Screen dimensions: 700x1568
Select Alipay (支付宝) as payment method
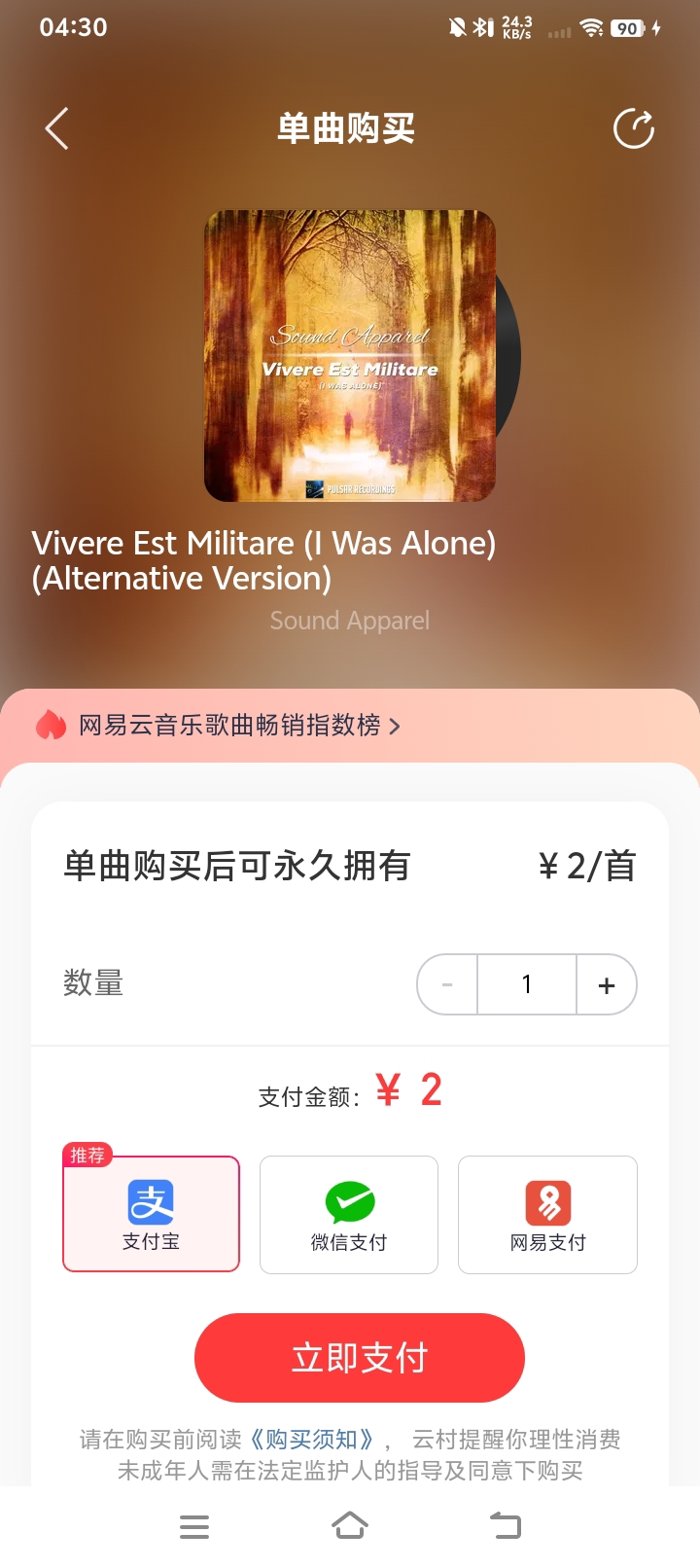pos(151,1214)
